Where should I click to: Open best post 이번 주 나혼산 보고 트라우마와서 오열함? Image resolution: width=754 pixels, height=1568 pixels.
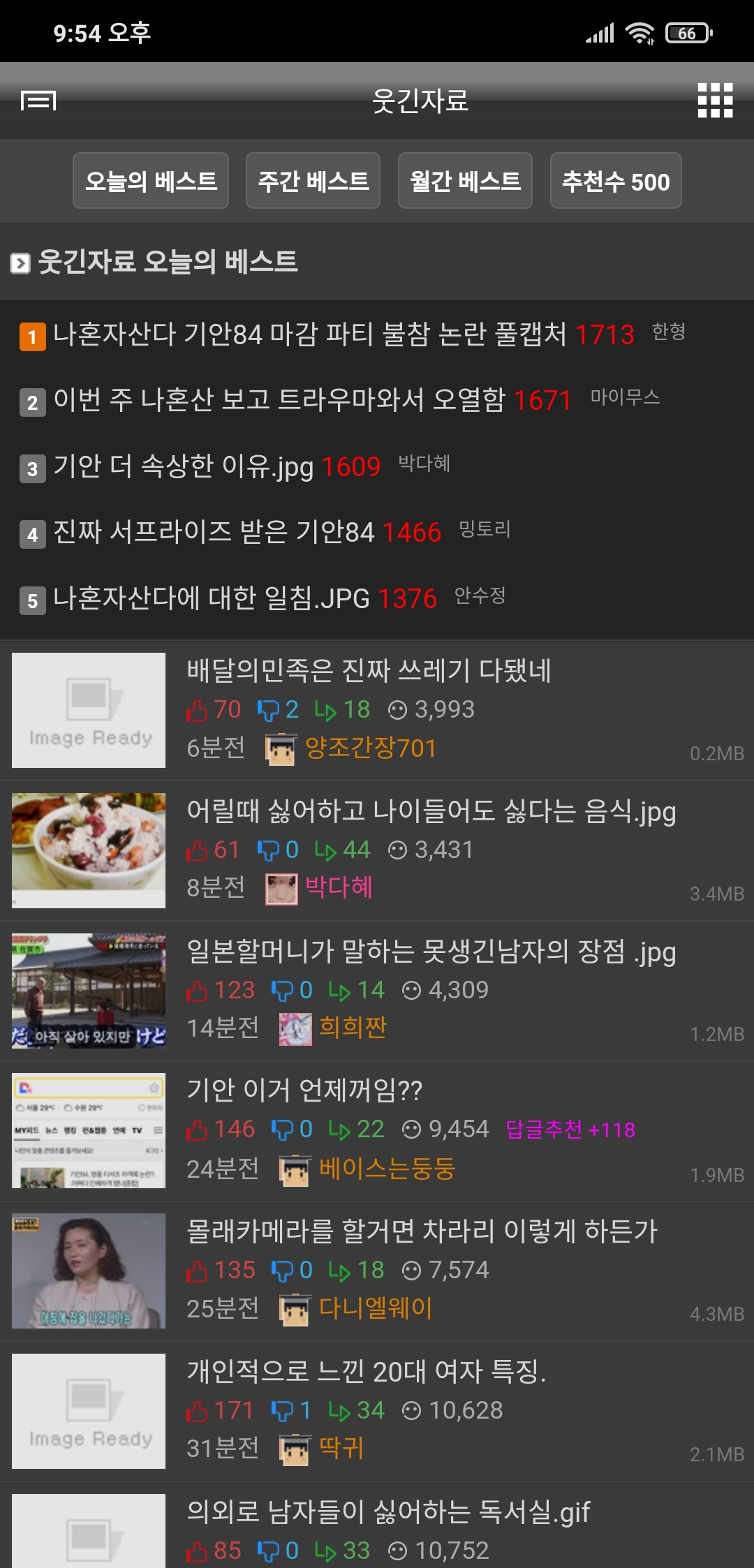coord(279,400)
